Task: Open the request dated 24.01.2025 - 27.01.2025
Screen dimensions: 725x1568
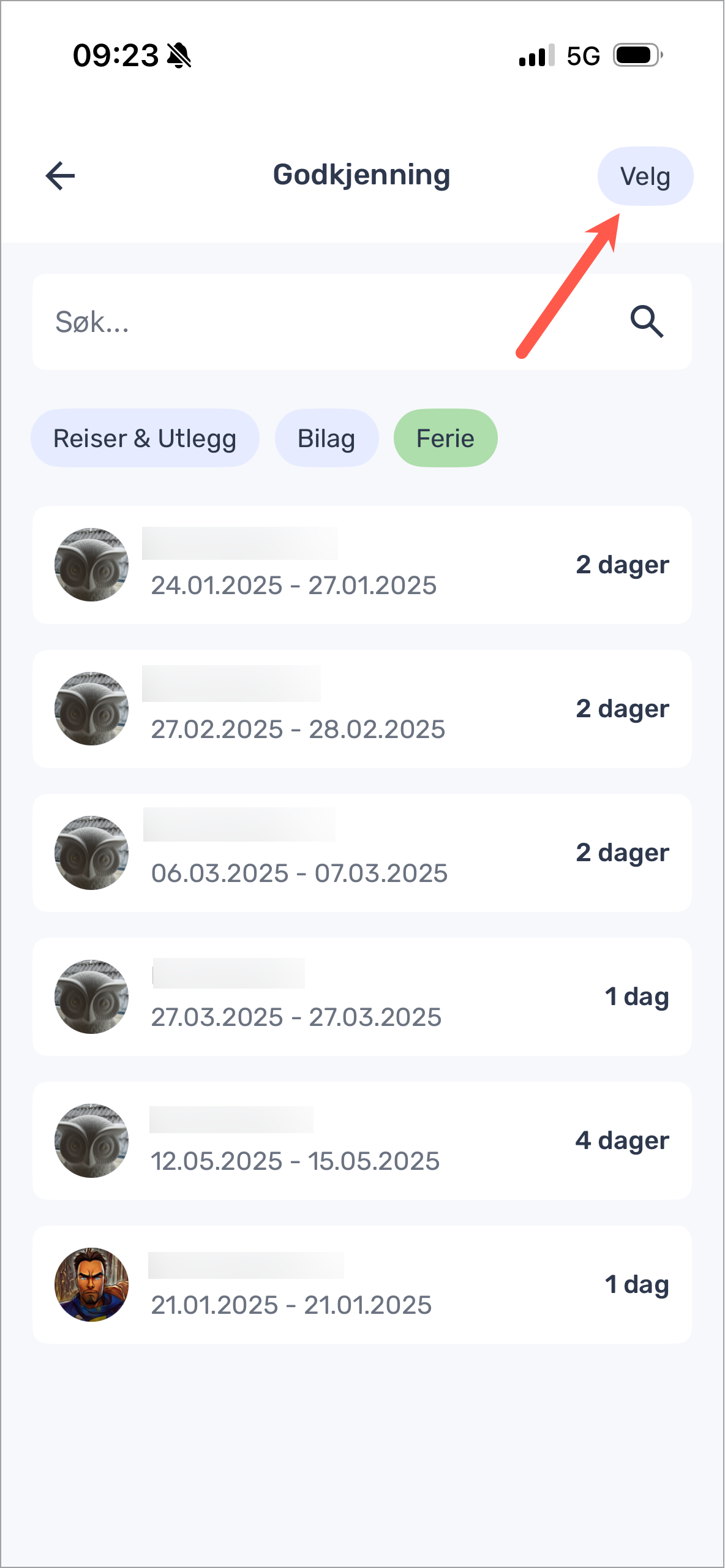Action: pyautogui.click(x=362, y=564)
